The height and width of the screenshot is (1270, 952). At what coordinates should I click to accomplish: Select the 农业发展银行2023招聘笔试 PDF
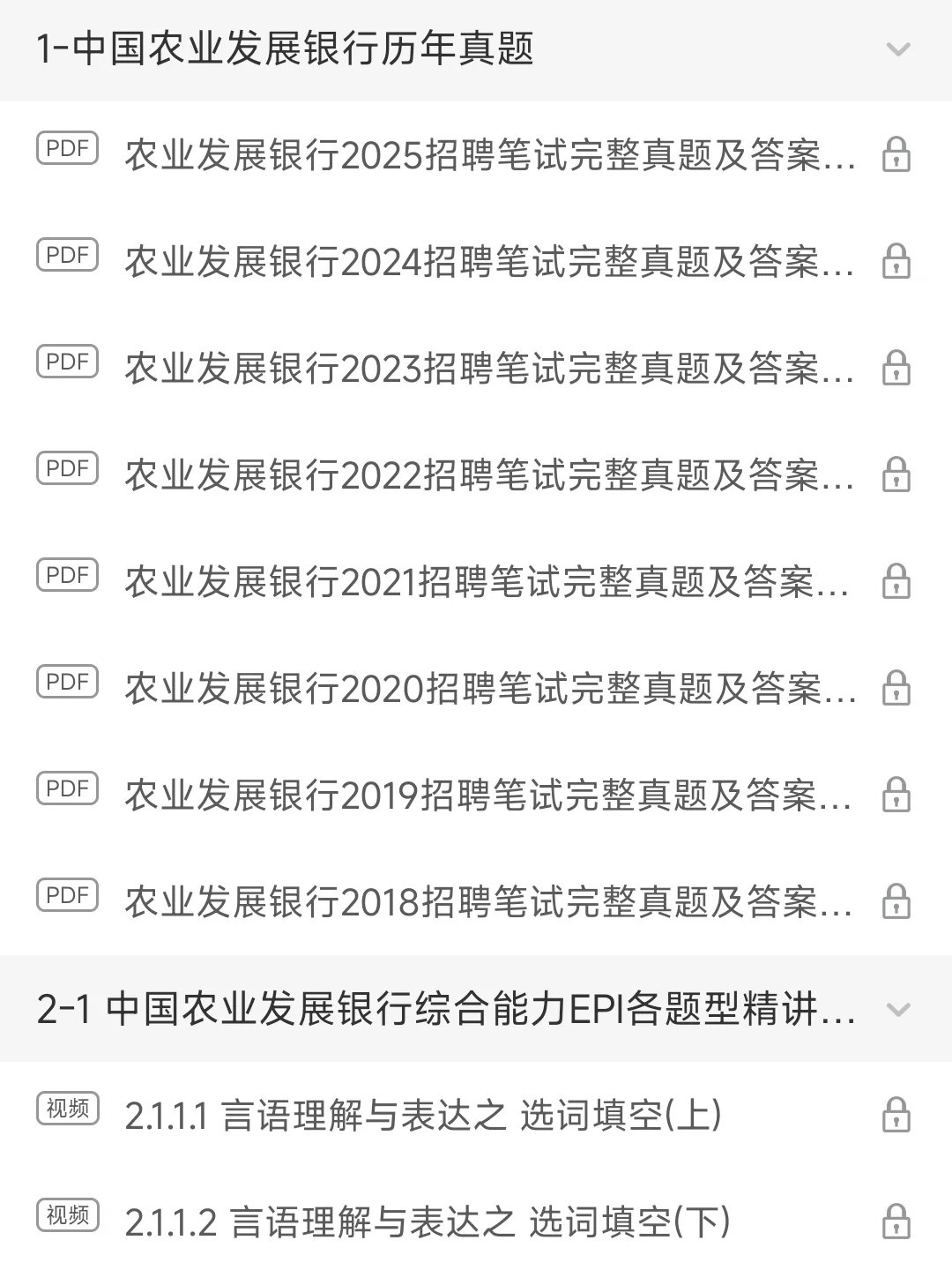point(489,369)
